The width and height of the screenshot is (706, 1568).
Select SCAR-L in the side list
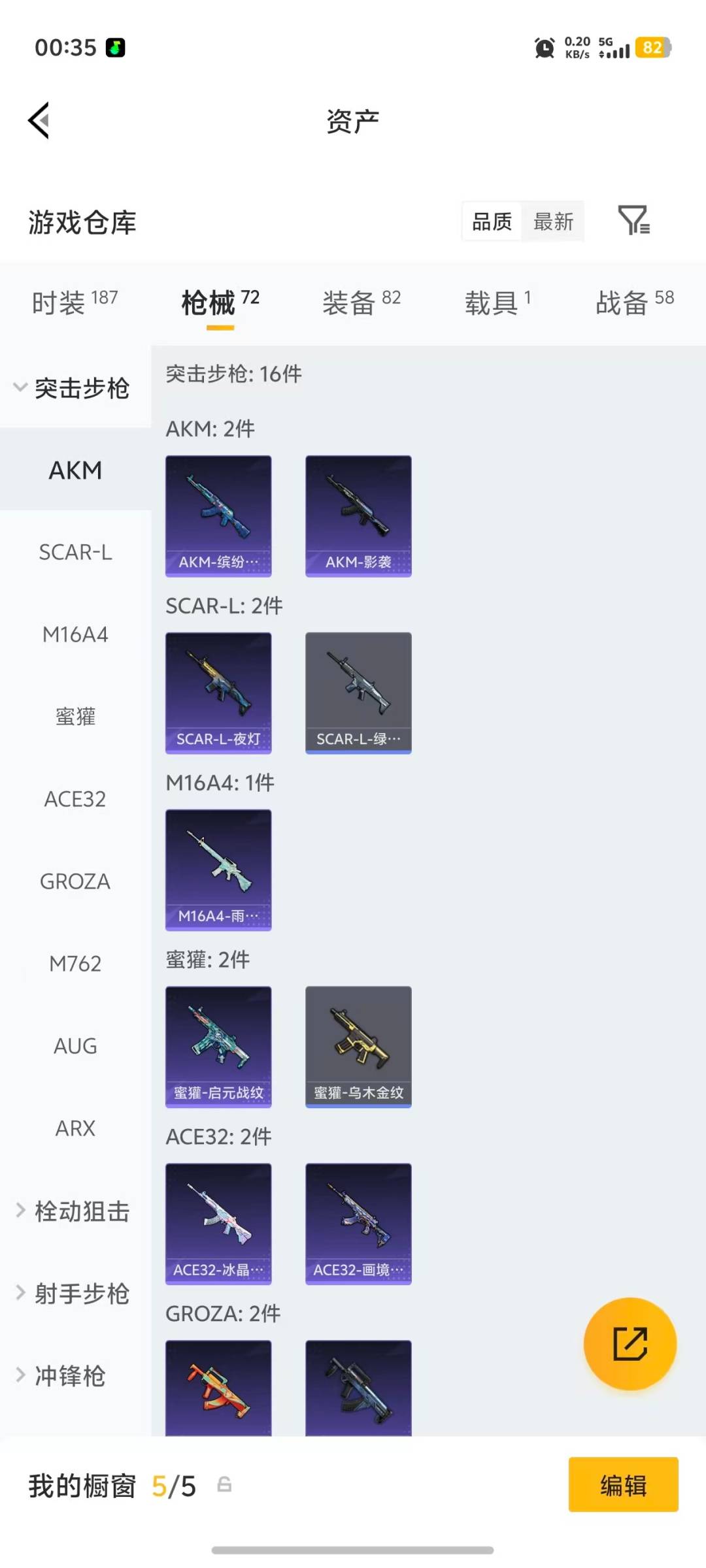click(75, 552)
